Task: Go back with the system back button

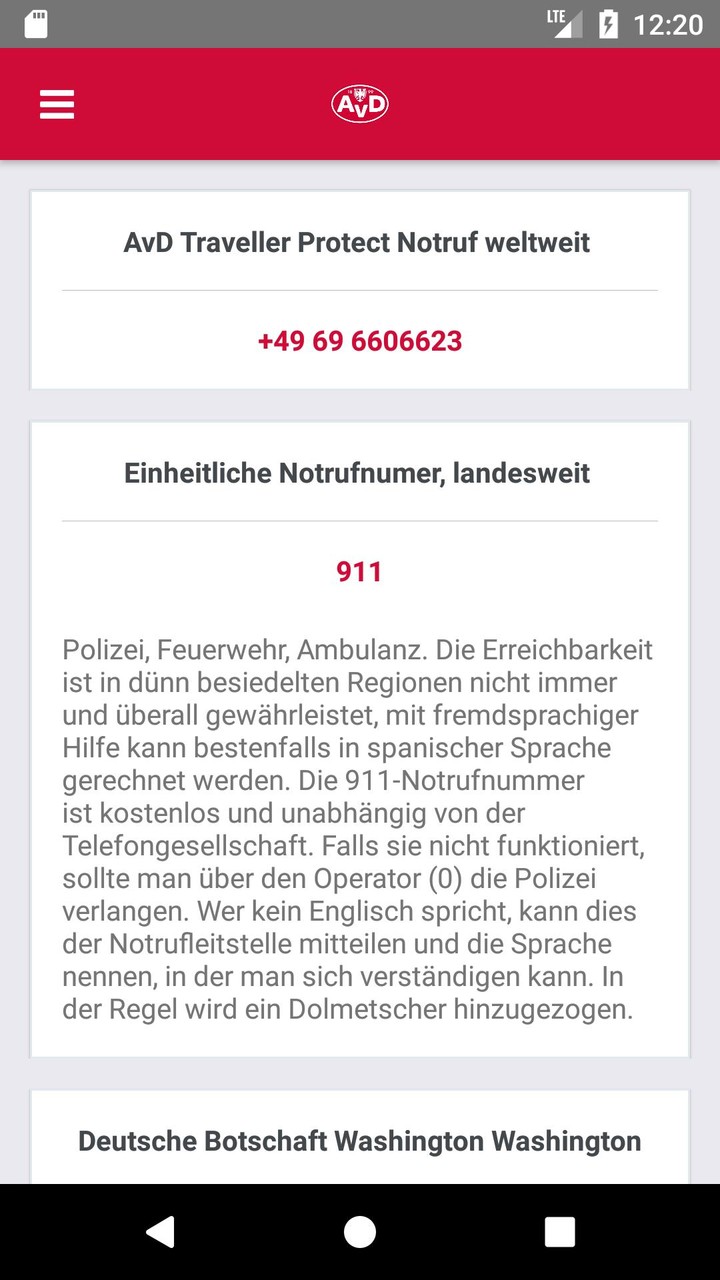Action: coord(161,1232)
